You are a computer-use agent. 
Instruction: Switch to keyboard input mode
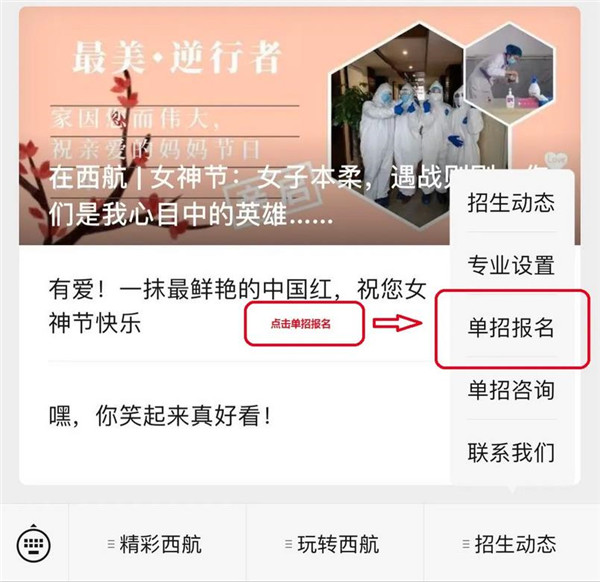(33, 544)
